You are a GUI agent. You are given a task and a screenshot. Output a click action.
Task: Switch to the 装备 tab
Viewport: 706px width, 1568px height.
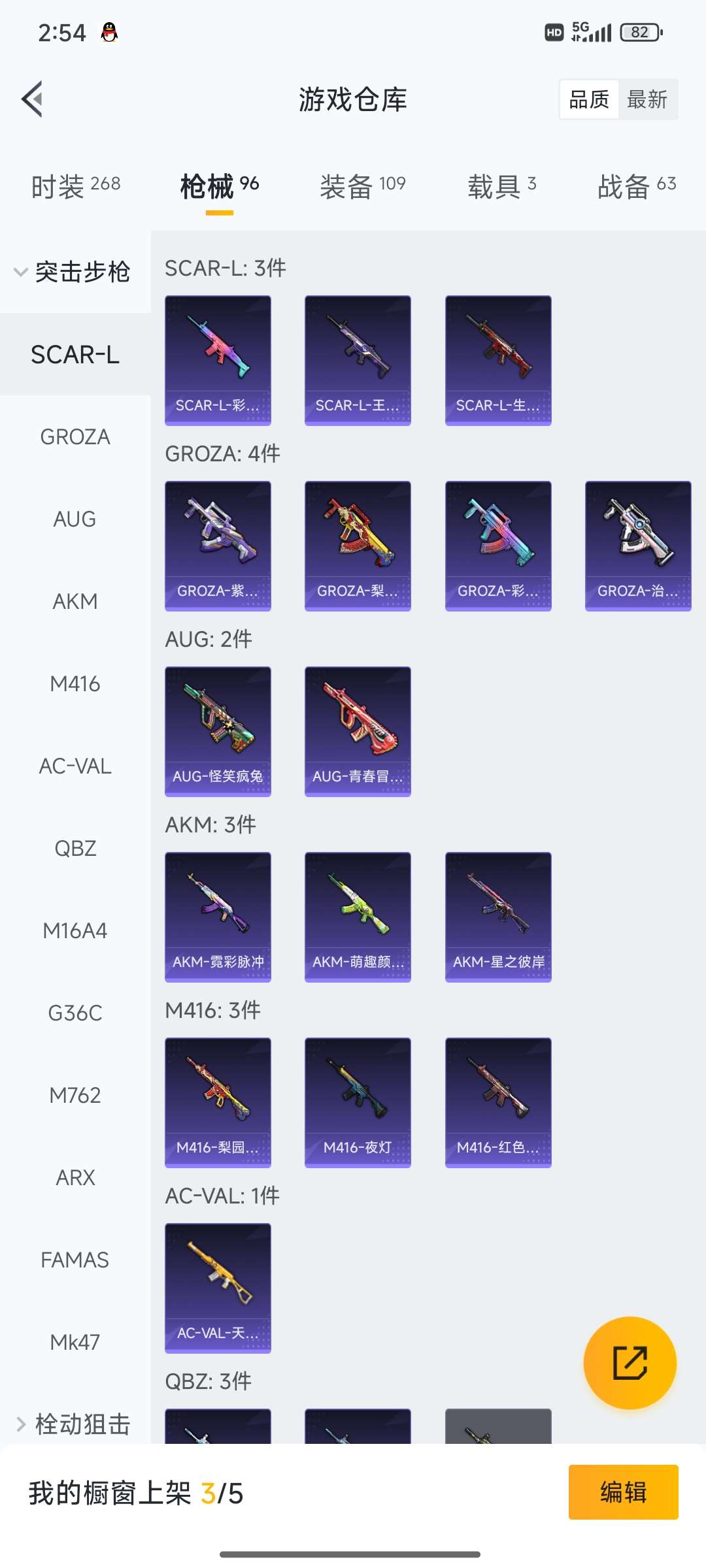363,186
